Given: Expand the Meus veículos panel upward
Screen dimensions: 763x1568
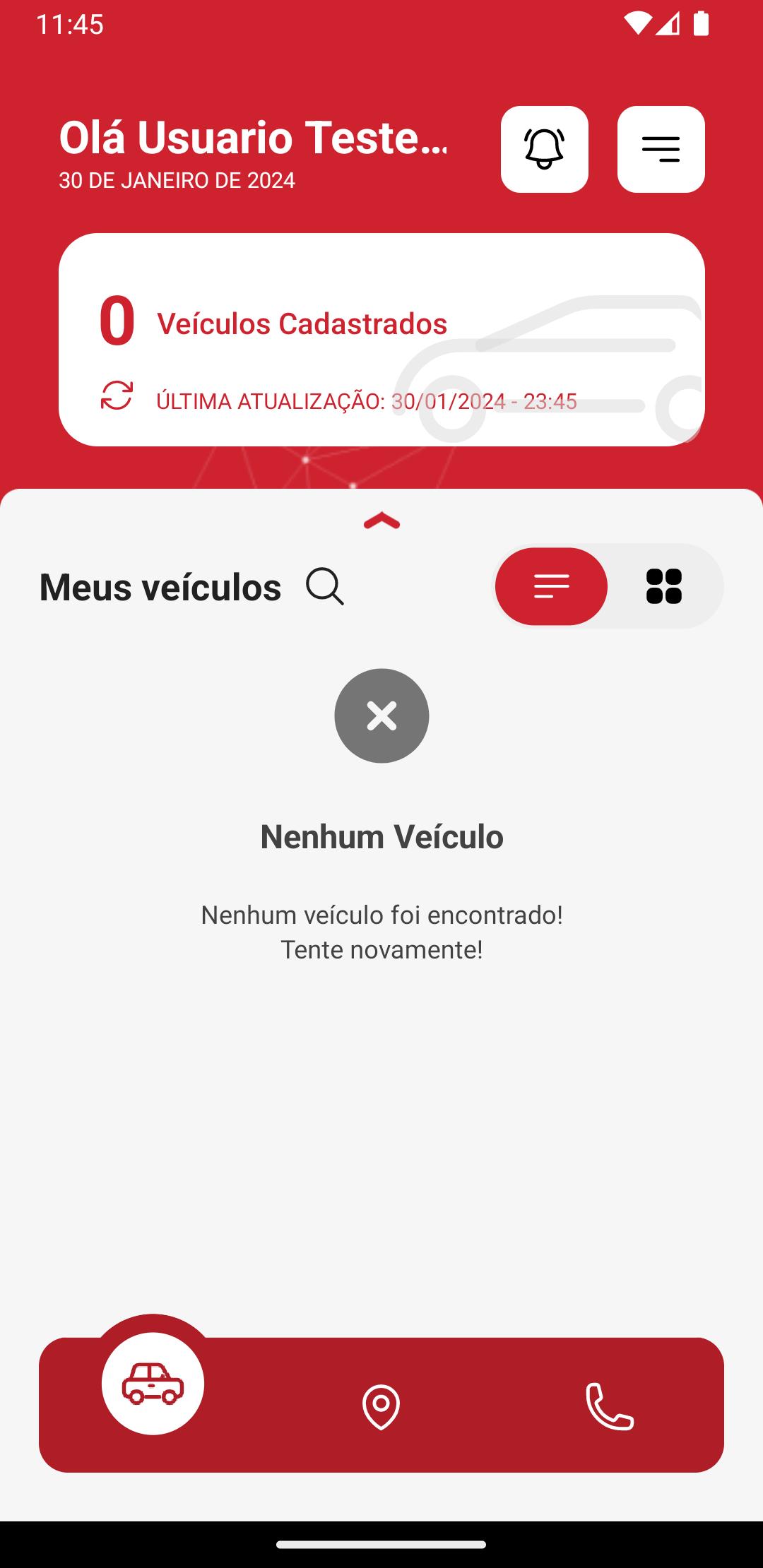Looking at the screenshot, I should (x=381, y=521).
